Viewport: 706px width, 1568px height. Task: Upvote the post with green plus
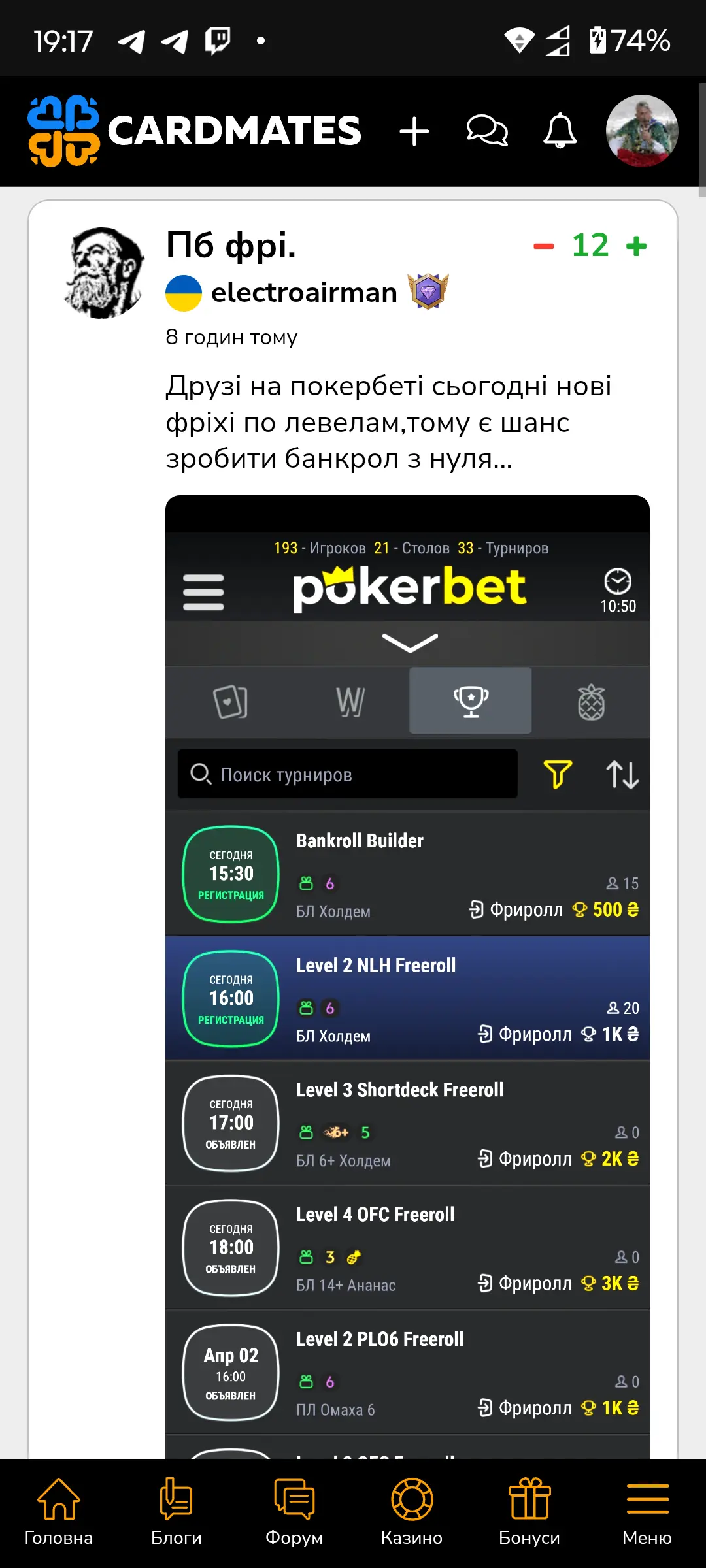point(636,246)
